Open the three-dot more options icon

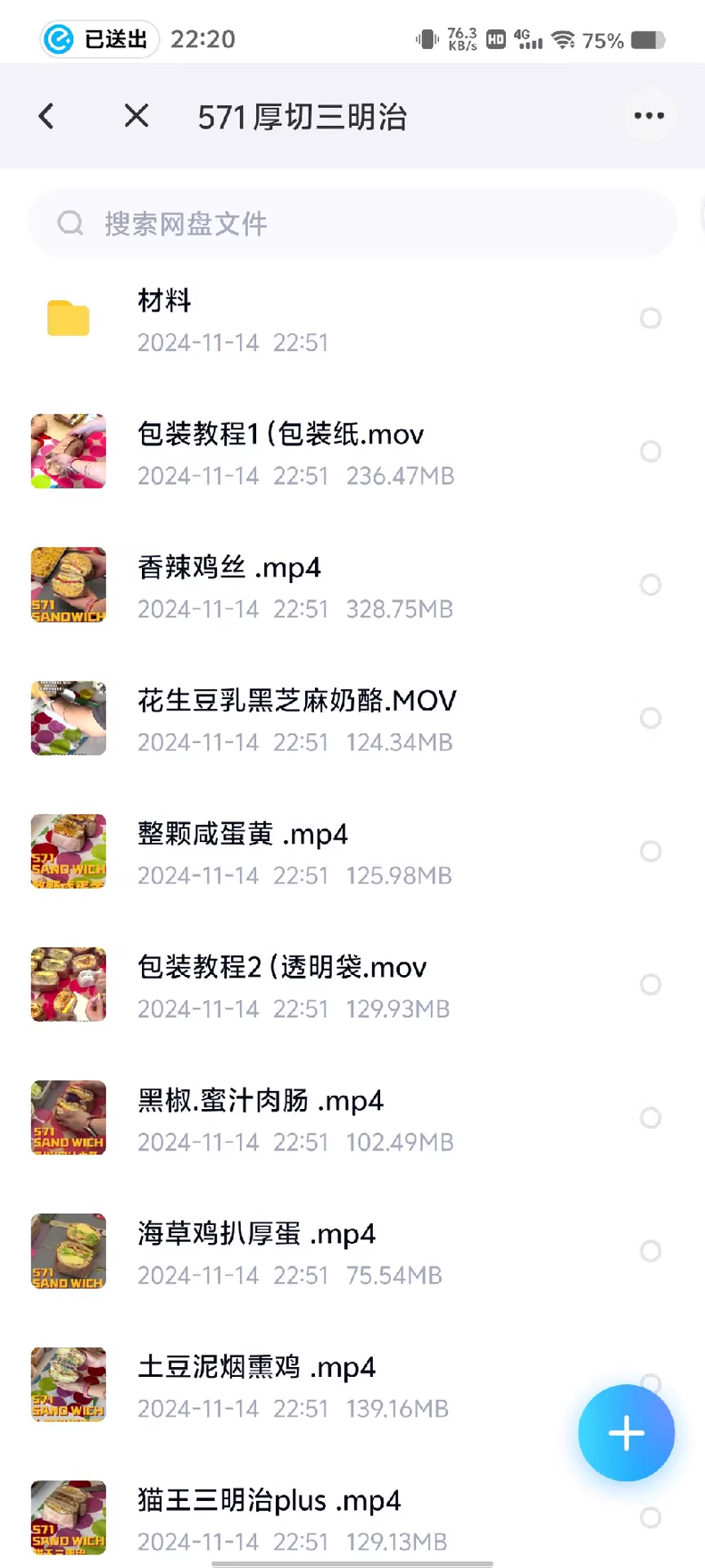point(649,116)
